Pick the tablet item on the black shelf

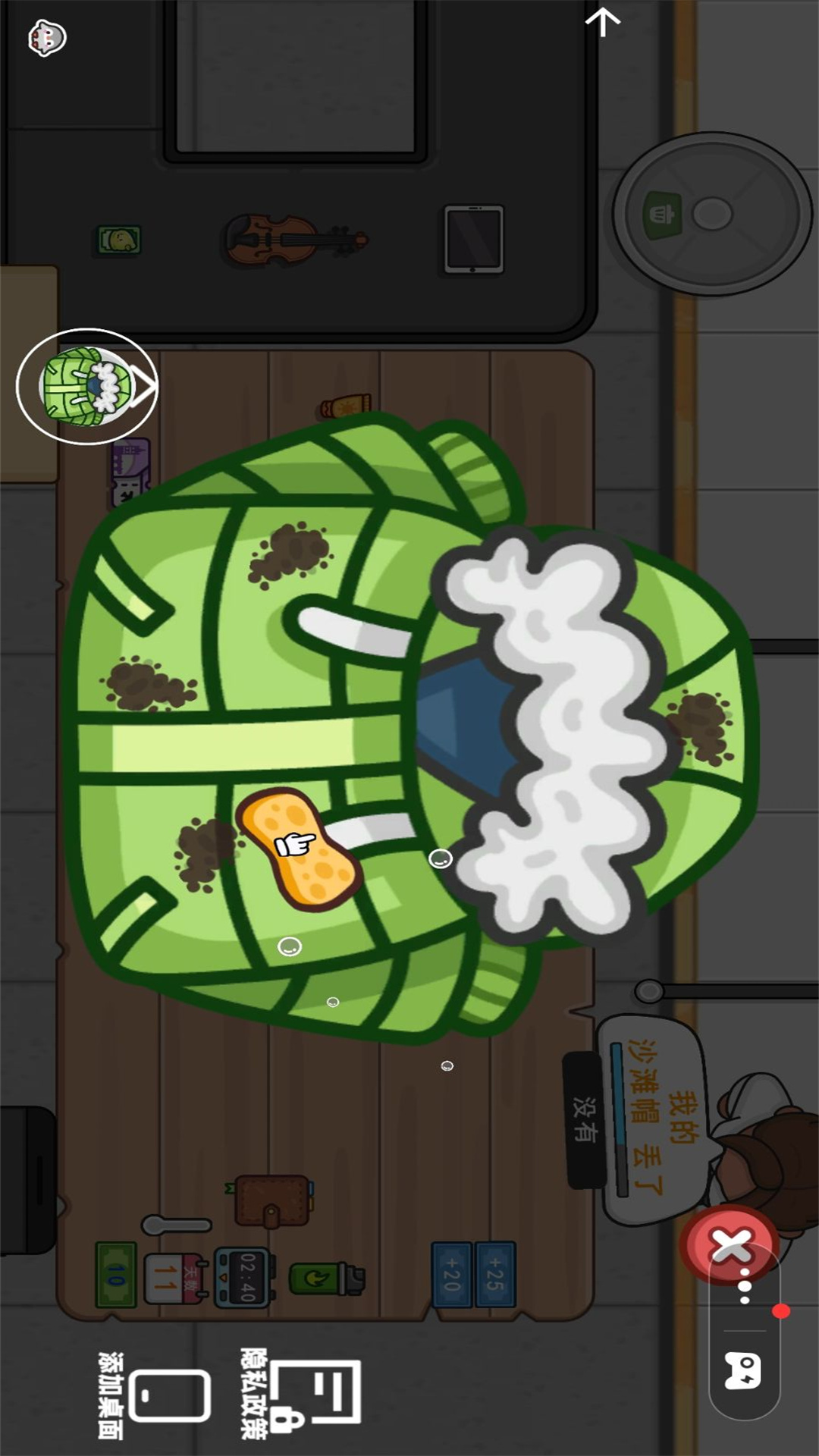tap(474, 240)
